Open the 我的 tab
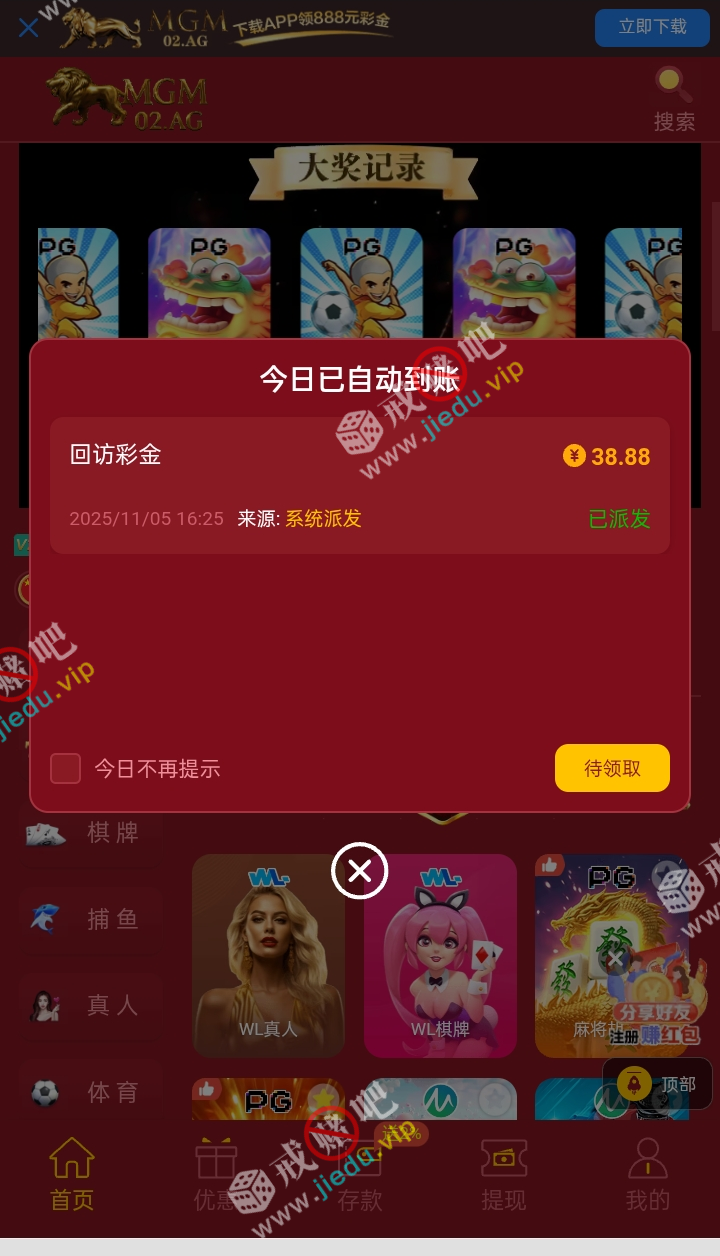This screenshot has width=720, height=1256. pyautogui.click(x=647, y=1175)
